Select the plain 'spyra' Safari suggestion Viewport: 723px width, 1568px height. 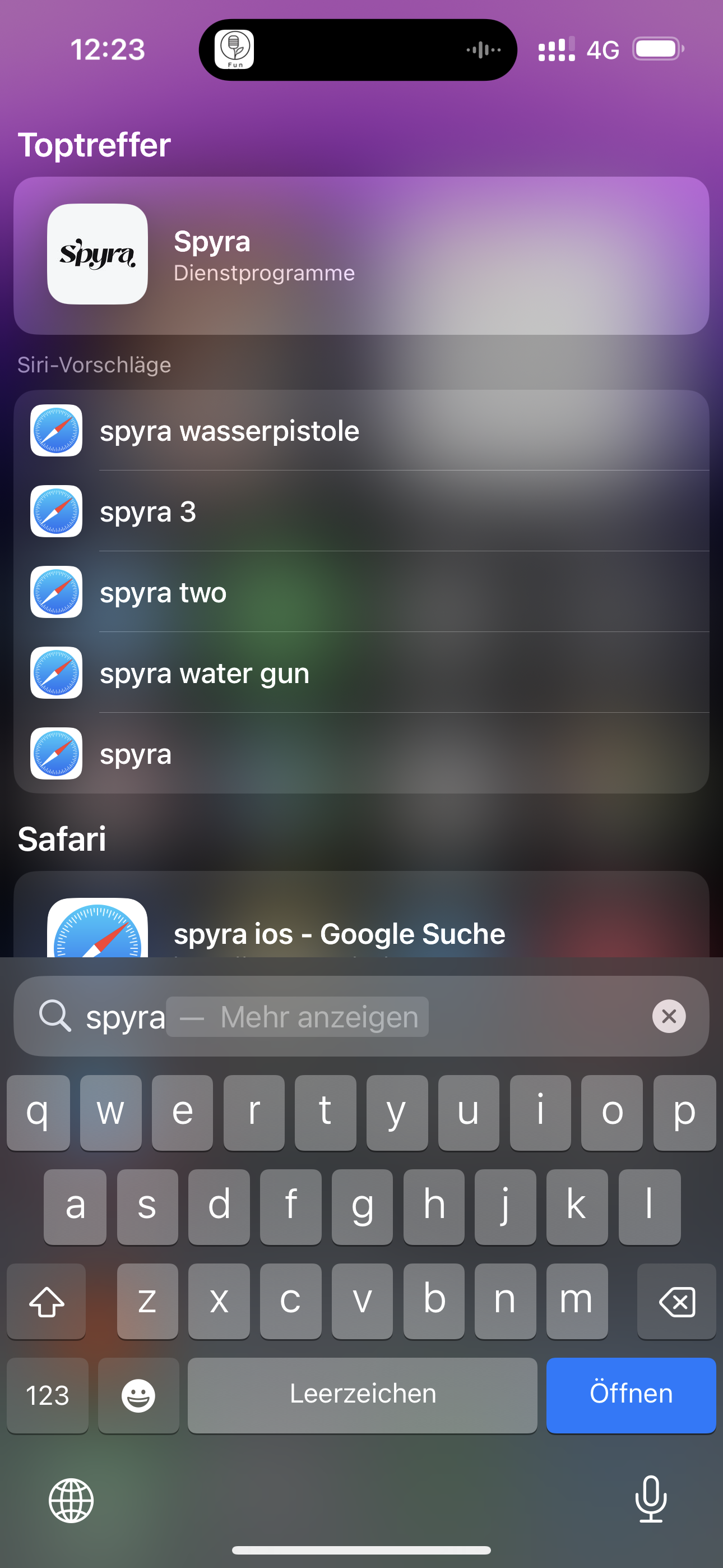coord(361,754)
